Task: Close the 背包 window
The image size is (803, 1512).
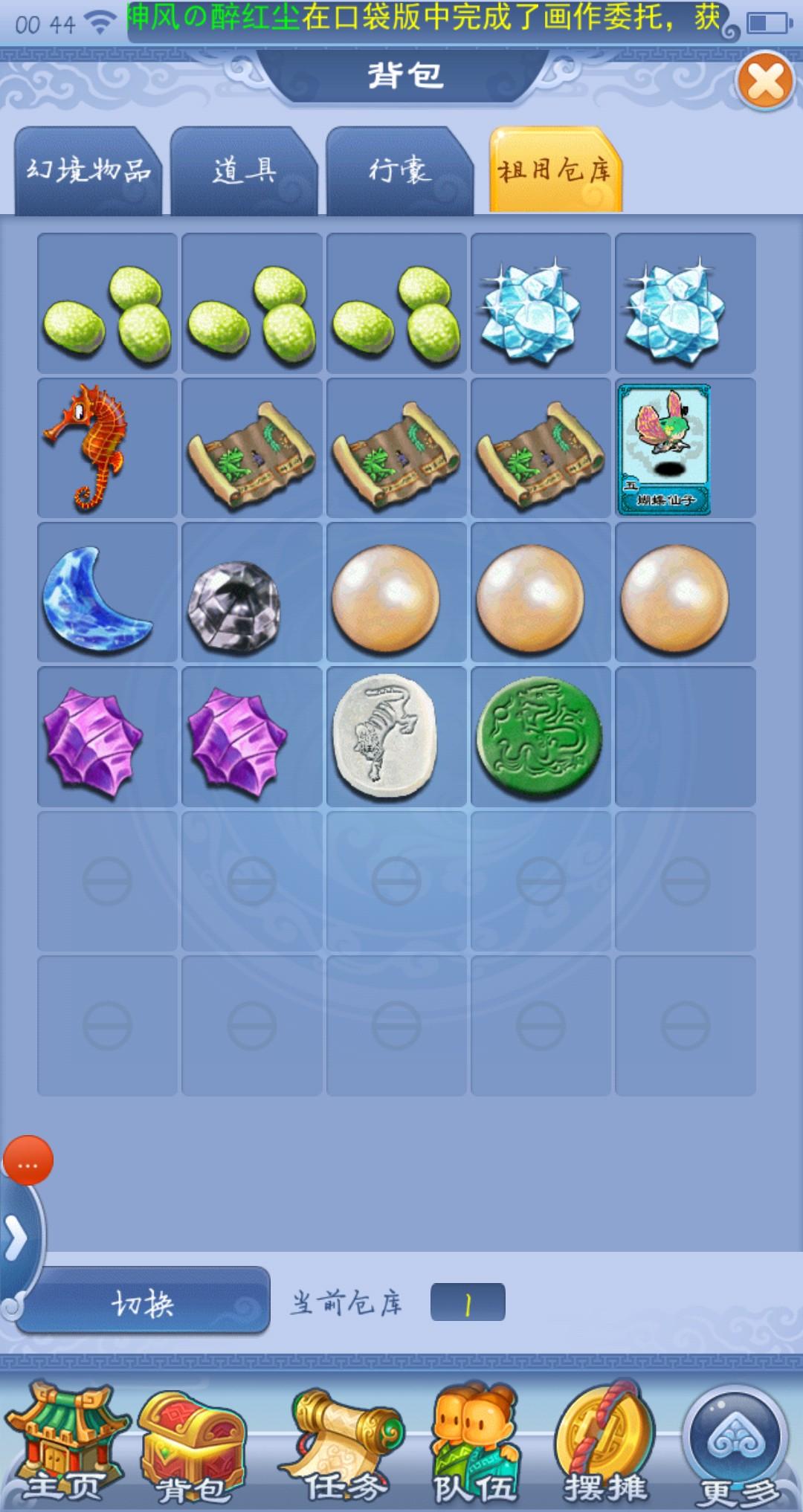Action: [x=765, y=81]
